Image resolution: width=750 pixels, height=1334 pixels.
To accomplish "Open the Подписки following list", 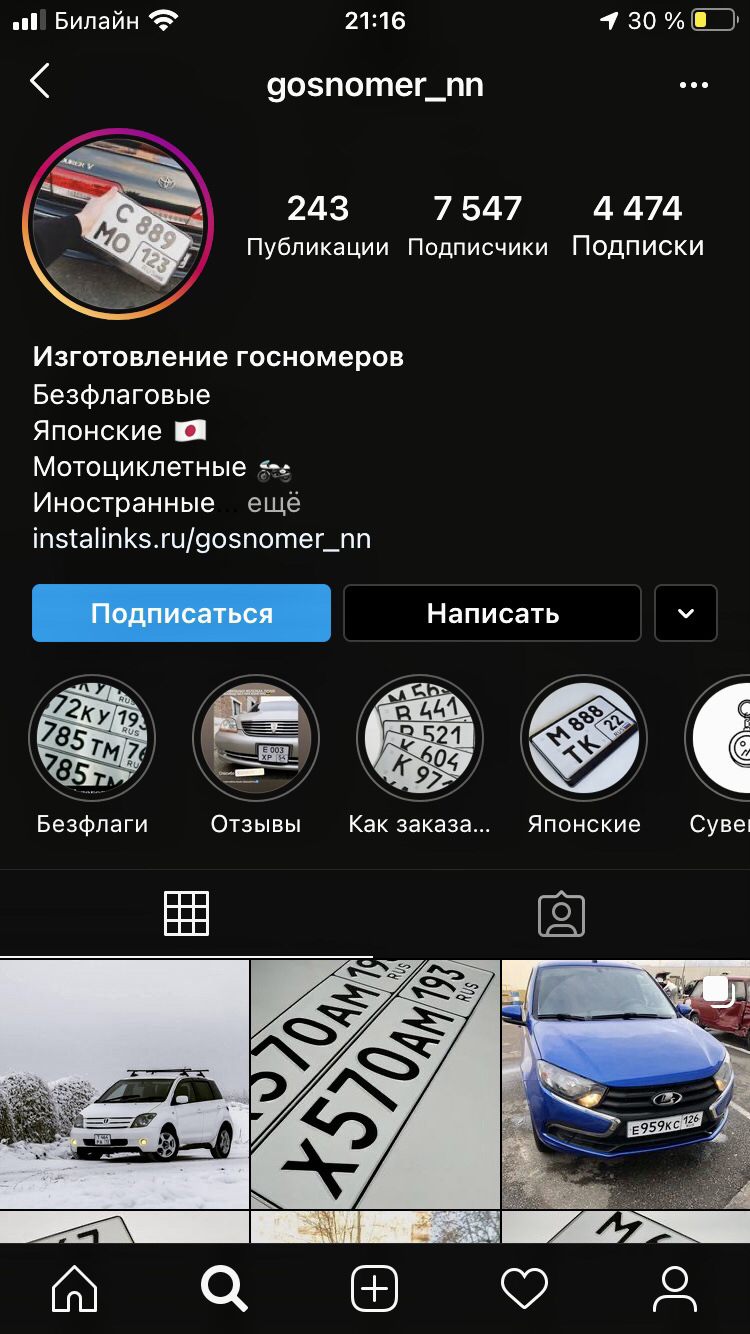I will pyautogui.click(x=637, y=225).
